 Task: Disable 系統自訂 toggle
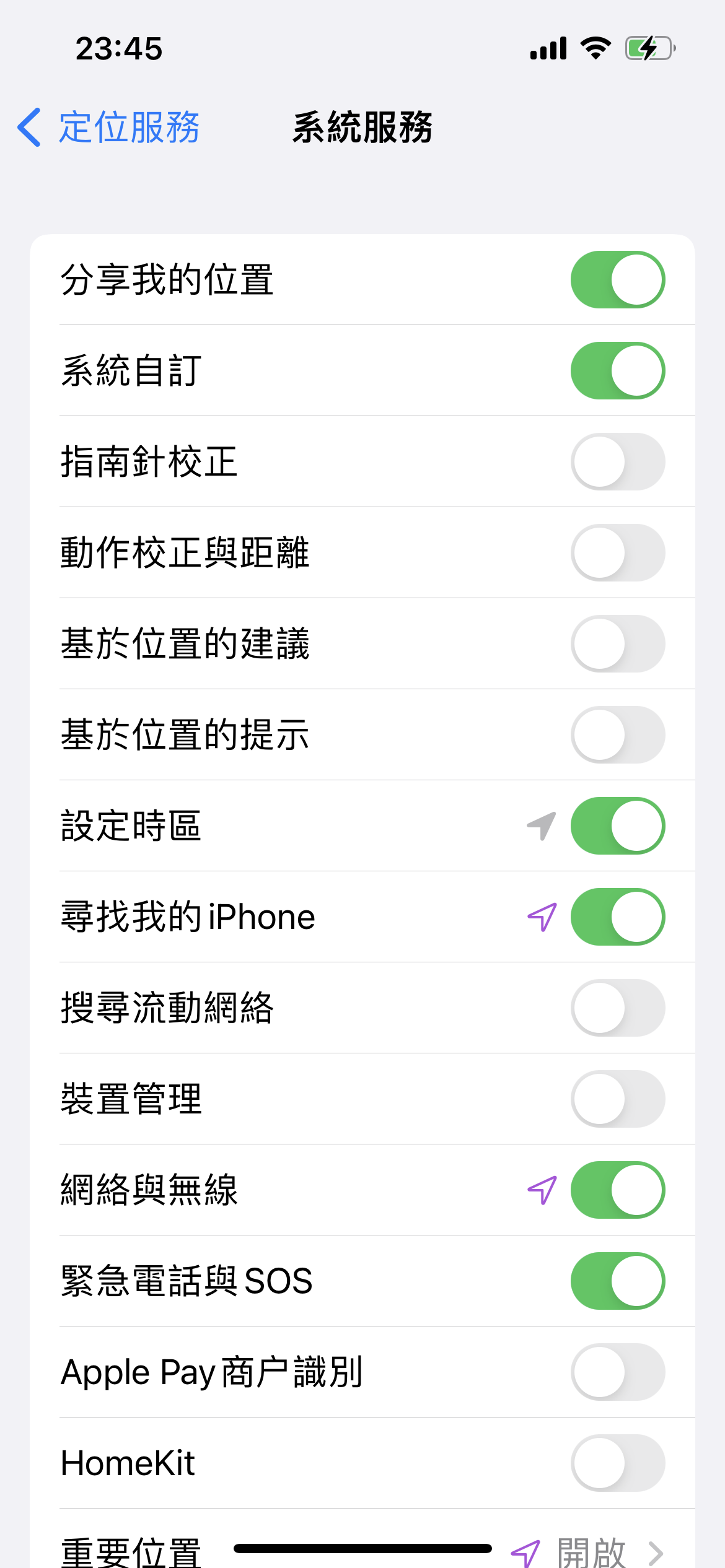617,371
